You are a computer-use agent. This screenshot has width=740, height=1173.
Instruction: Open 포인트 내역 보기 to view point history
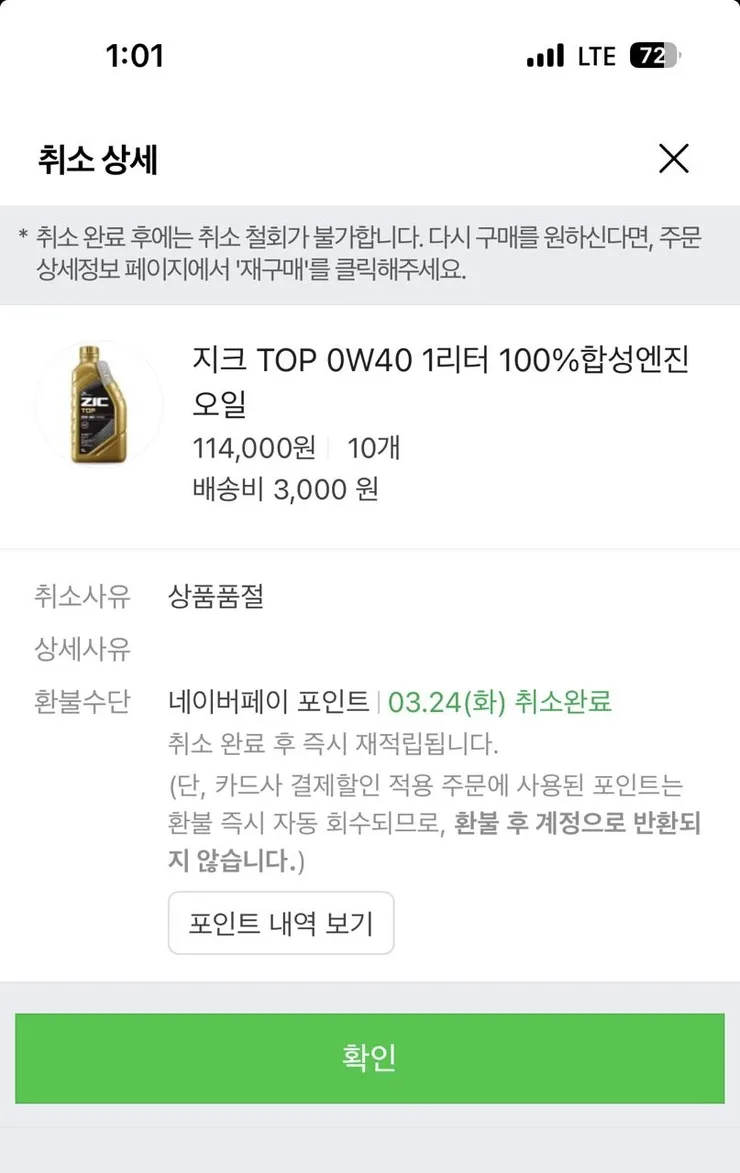pyautogui.click(x=281, y=923)
